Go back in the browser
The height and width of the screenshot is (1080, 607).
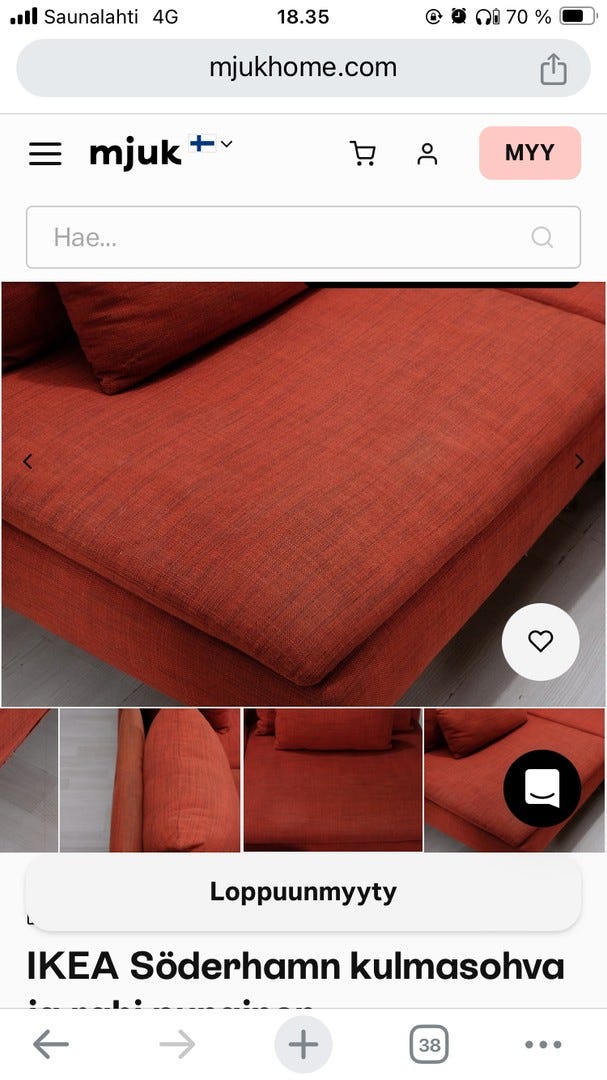pyautogui.click(x=51, y=1045)
